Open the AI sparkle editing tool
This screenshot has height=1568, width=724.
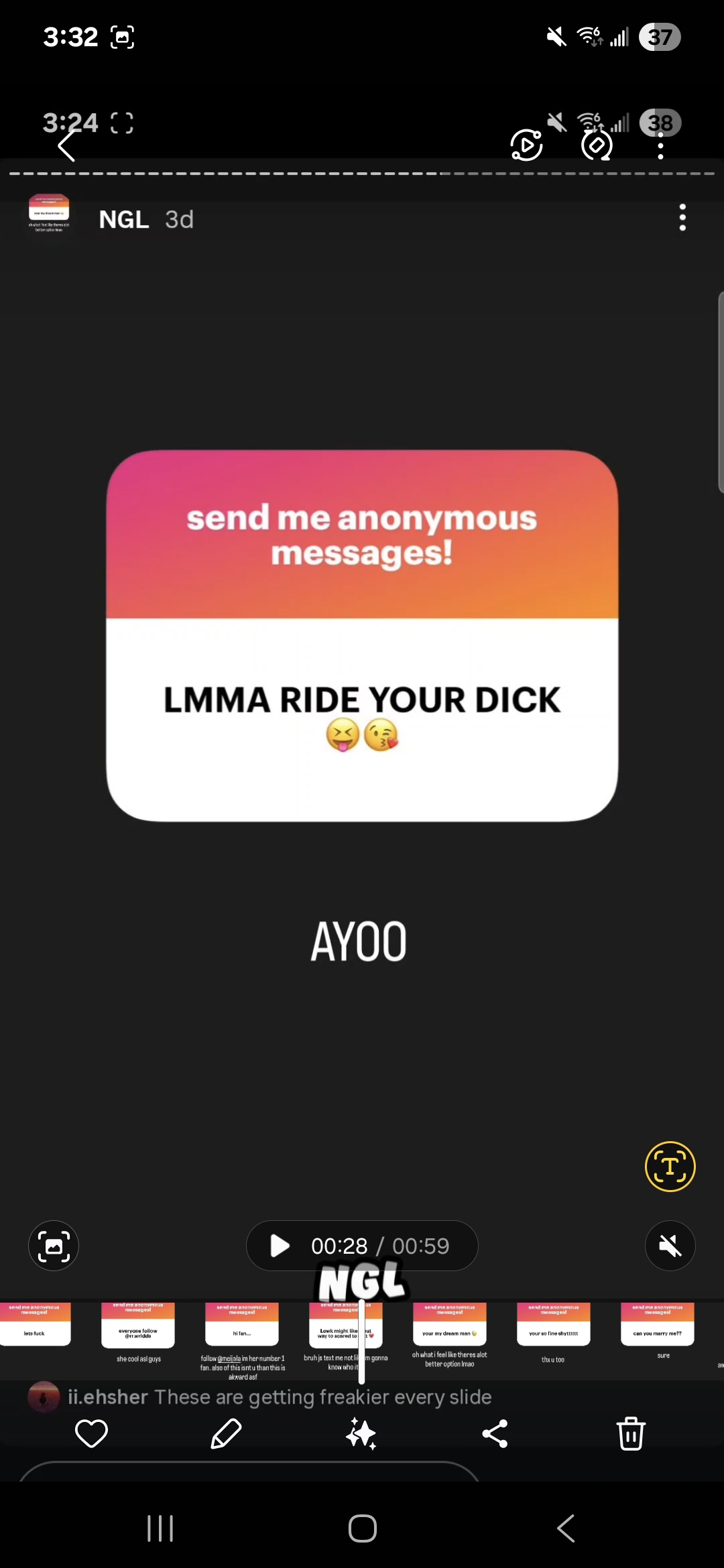pos(361,1434)
